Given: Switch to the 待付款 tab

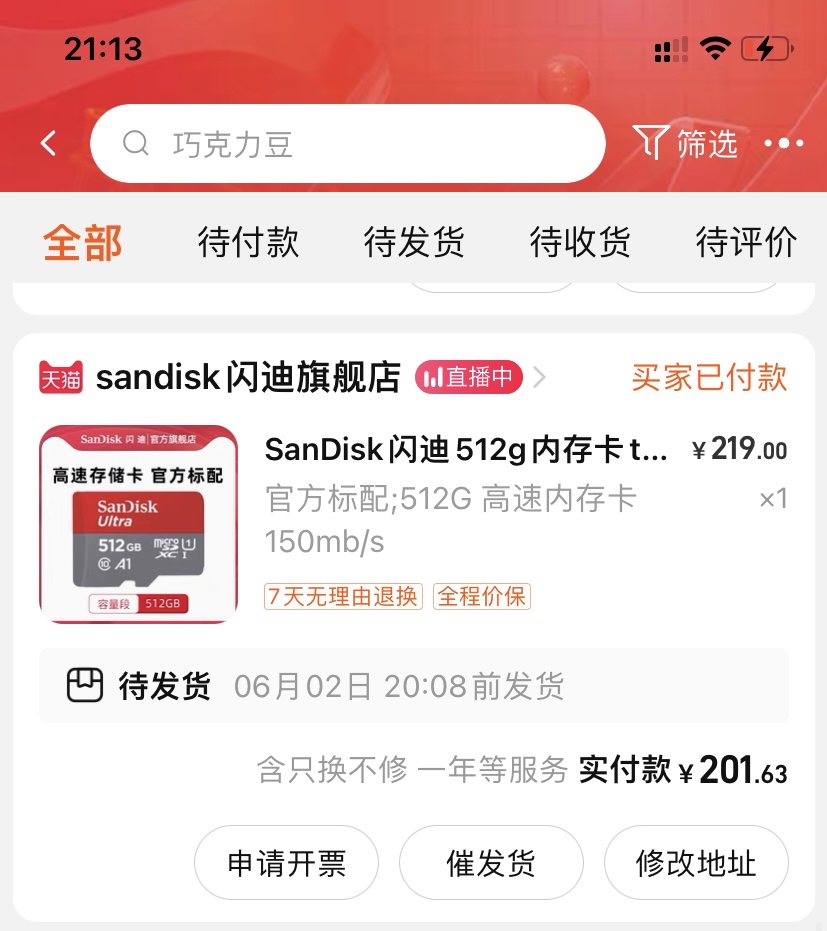Looking at the screenshot, I should 247,241.
